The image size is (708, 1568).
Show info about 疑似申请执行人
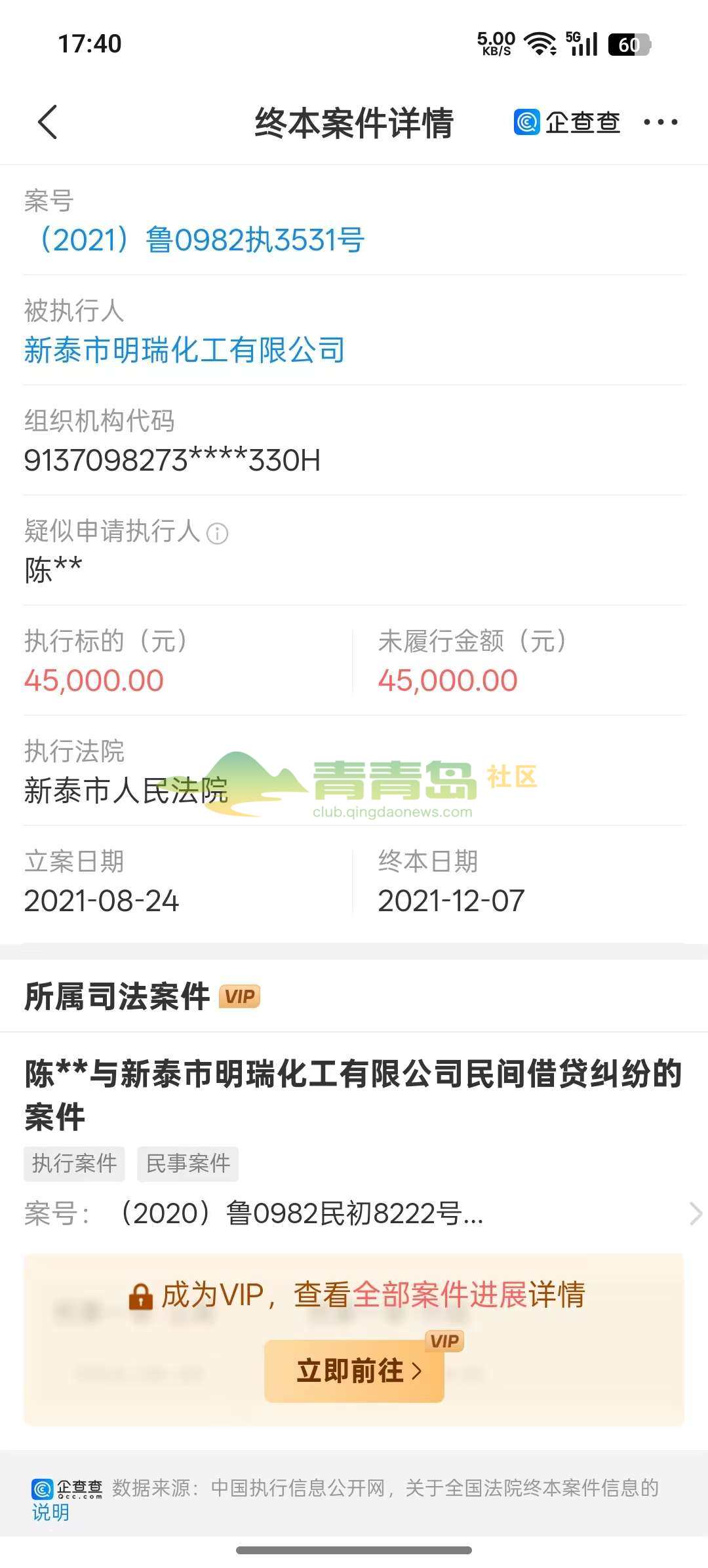point(218,534)
